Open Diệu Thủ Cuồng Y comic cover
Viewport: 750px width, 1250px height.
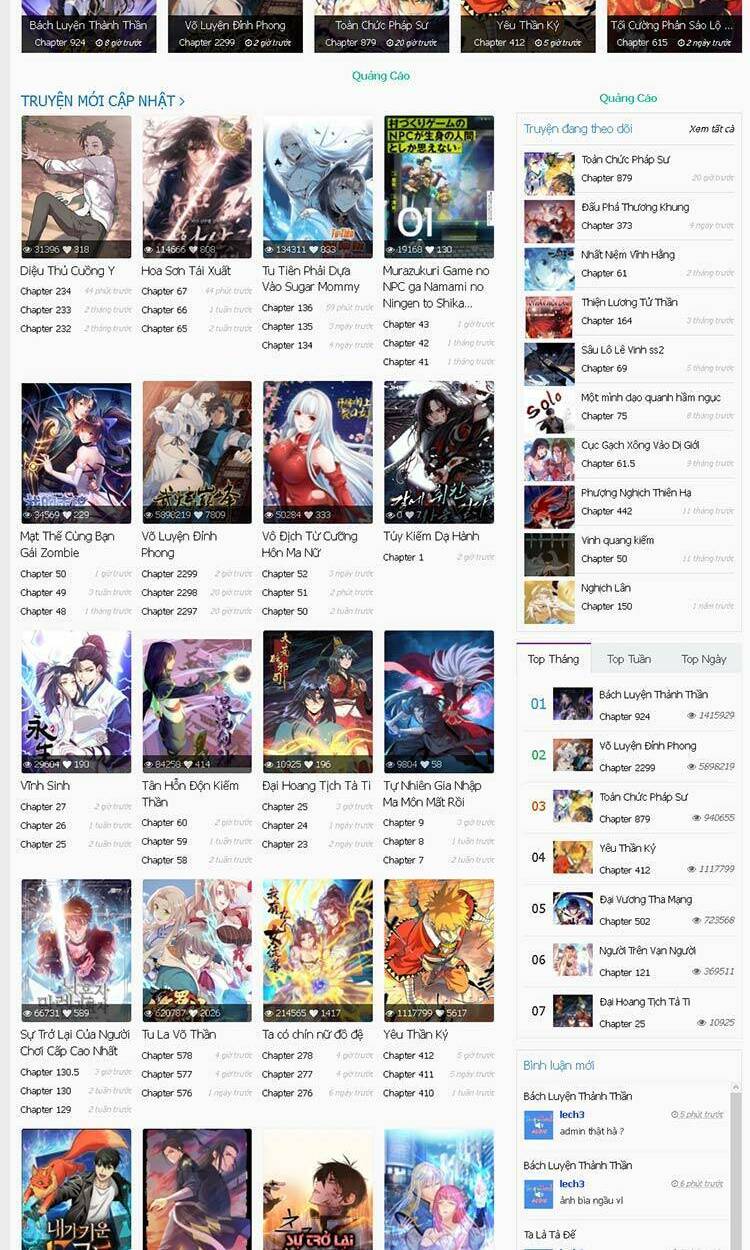[x=76, y=187]
